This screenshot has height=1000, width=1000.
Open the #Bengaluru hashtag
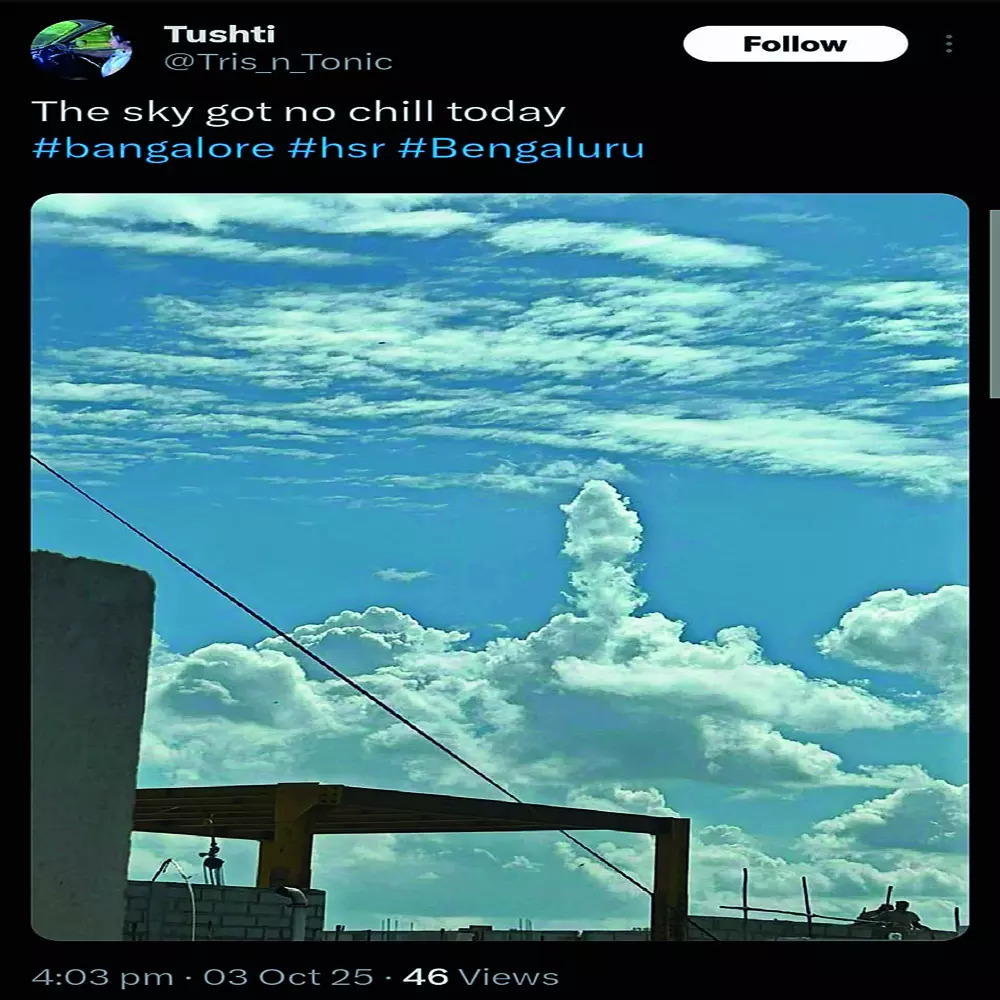[521, 148]
